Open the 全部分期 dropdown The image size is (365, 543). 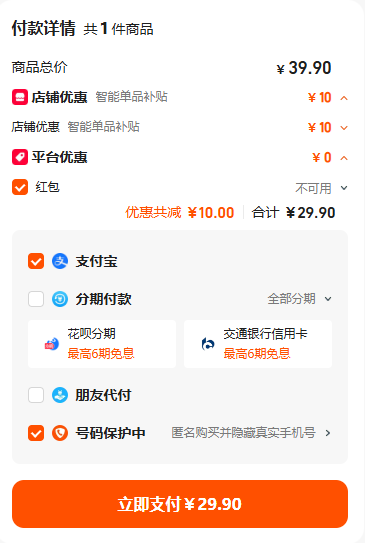(x=300, y=299)
